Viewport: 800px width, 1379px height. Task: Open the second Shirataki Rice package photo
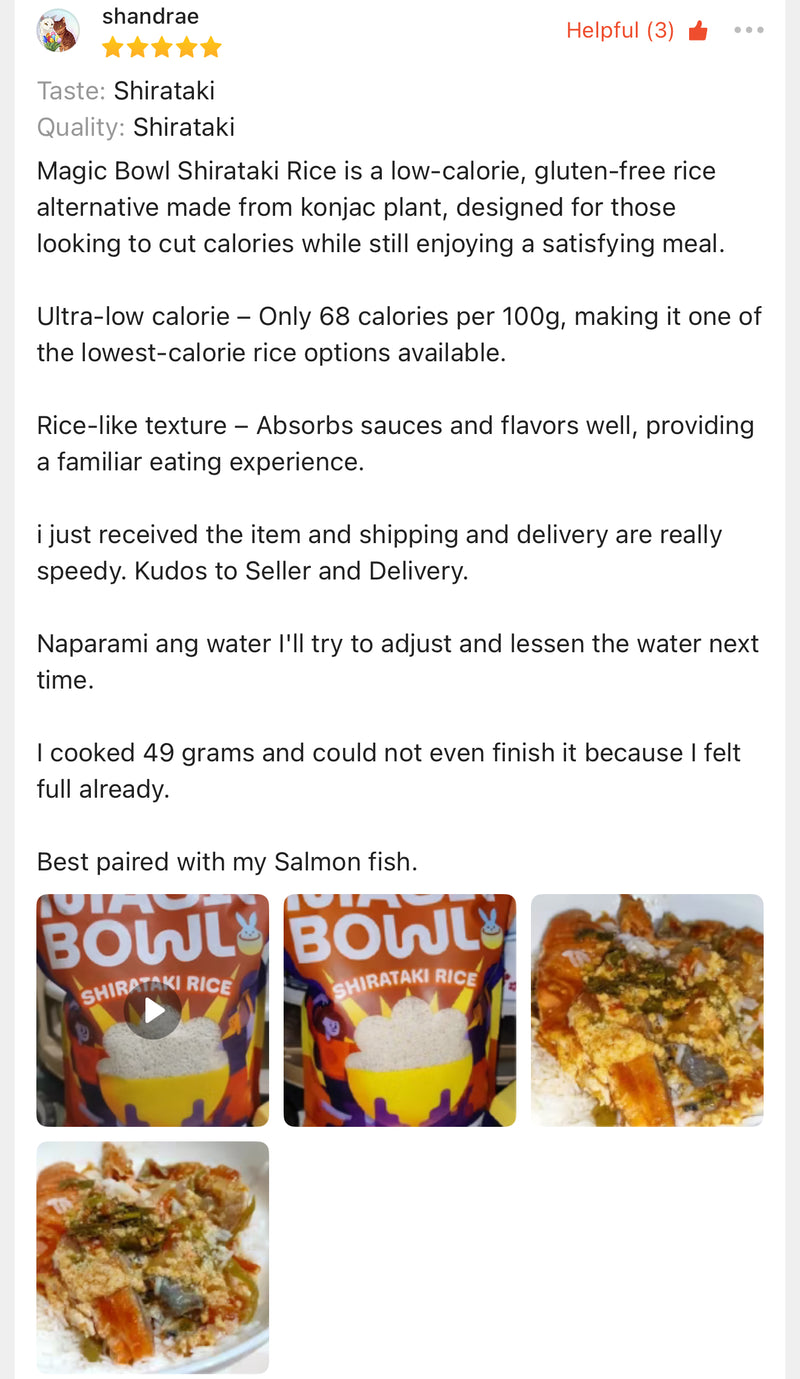coord(399,1010)
